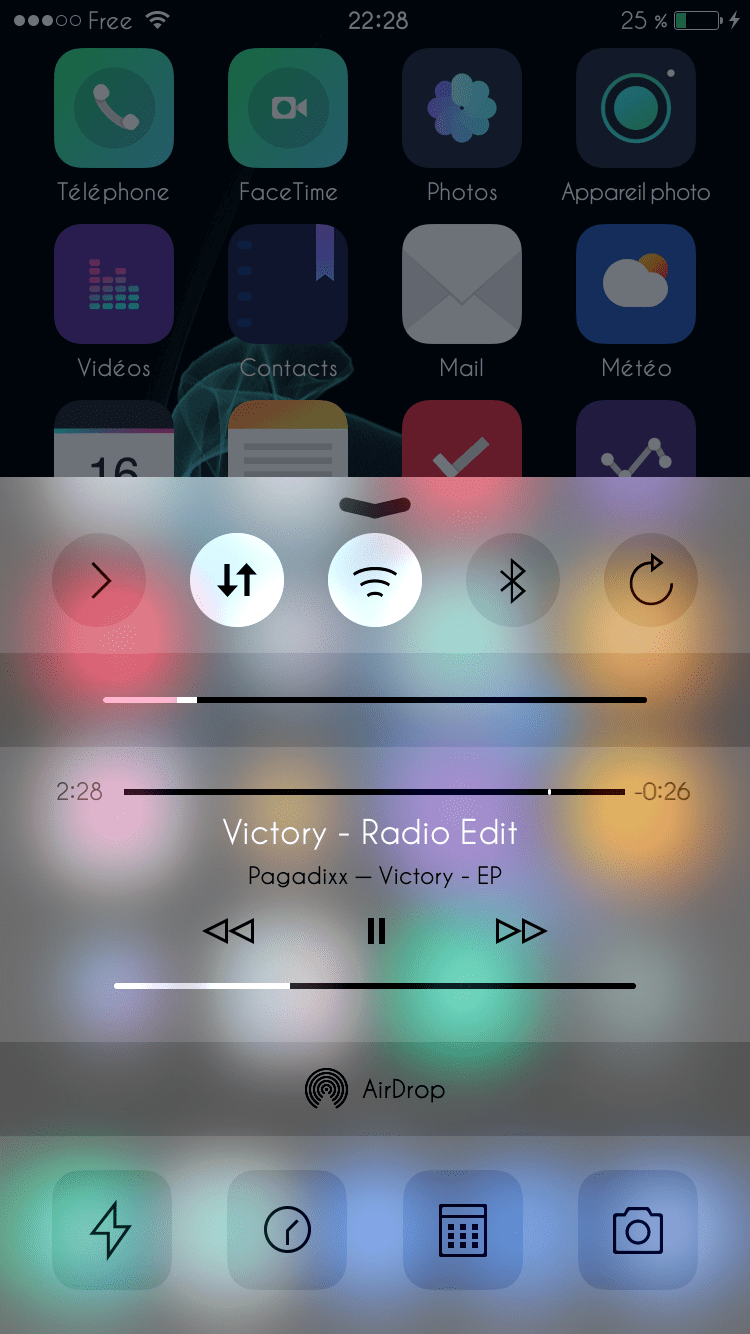Pause the track Victory - Radio Edit

376,931
